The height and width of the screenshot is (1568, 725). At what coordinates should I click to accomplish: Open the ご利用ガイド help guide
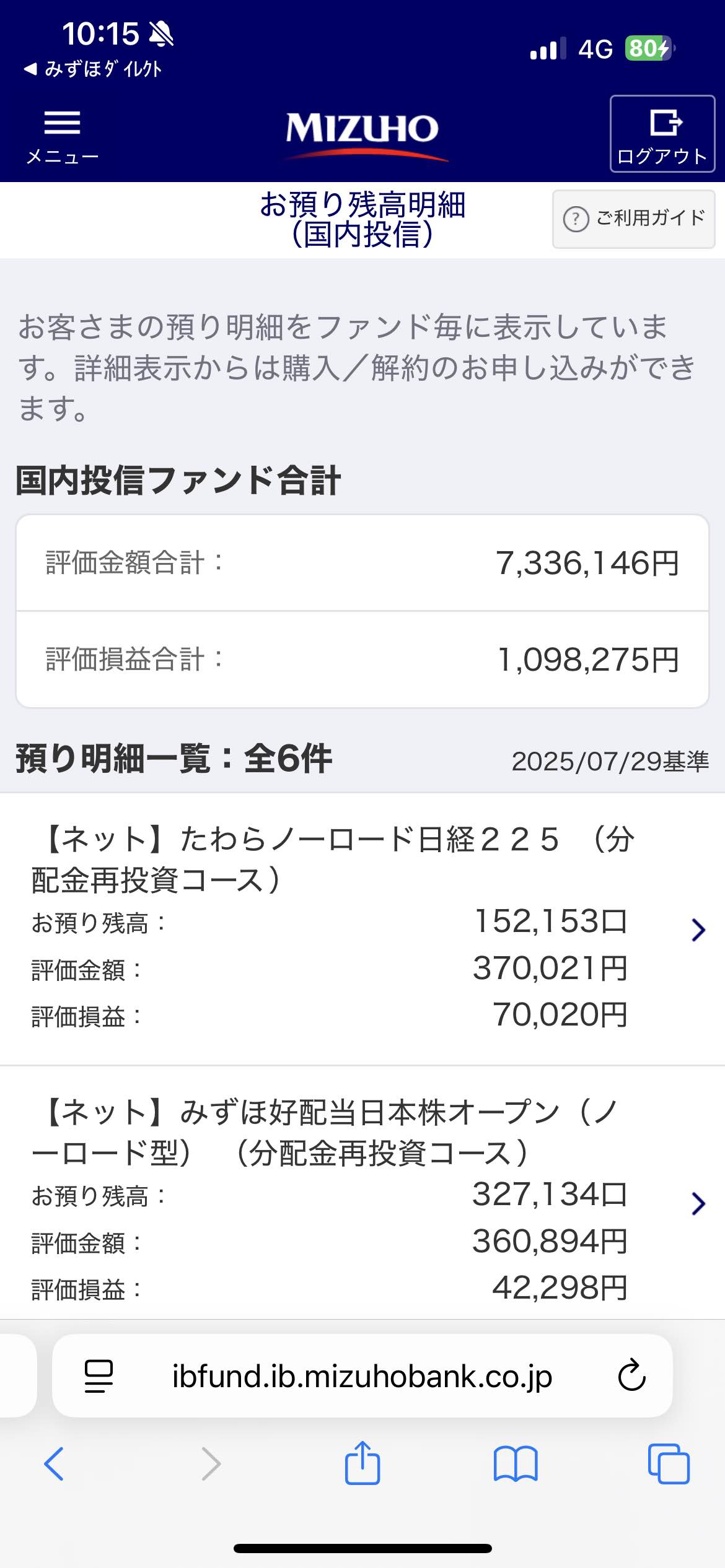click(x=633, y=219)
